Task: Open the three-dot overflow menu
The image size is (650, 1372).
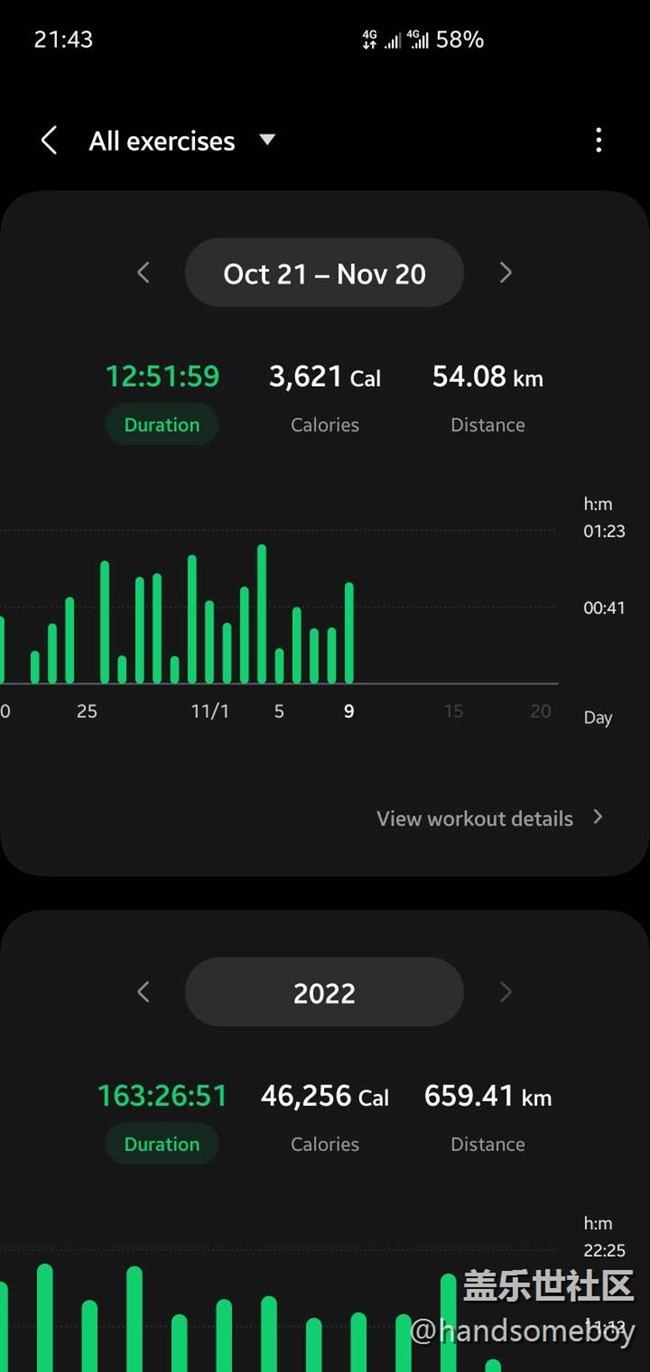Action: tap(598, 140)
